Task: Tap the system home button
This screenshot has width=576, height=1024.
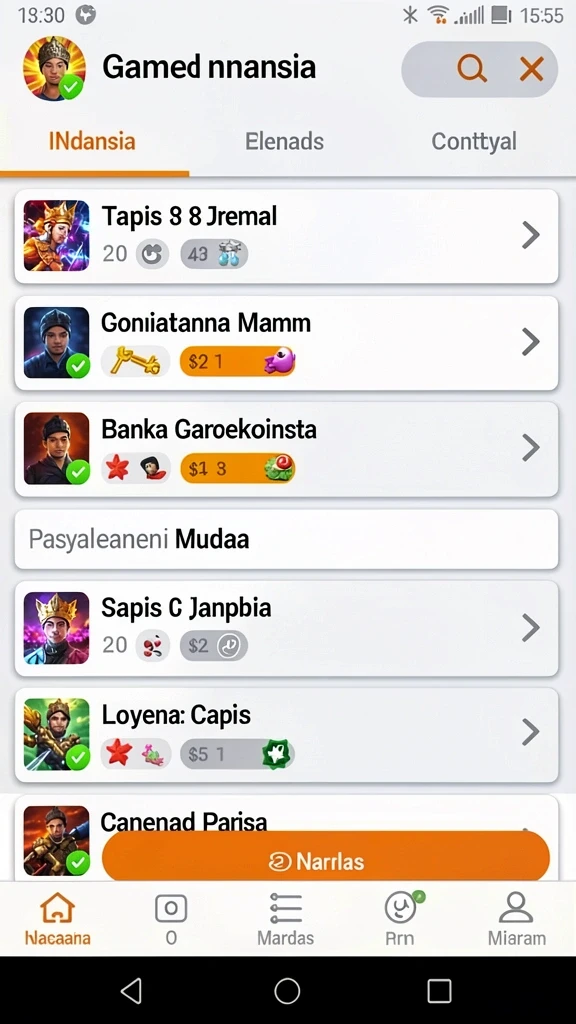Action: [287, 991]
